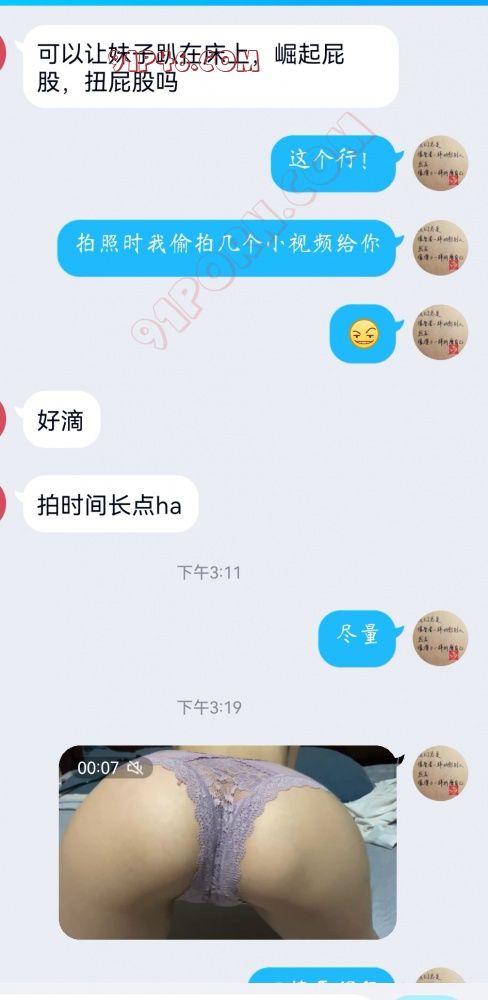The width and height of the screenshot is (488, 1000).
Task: Open the avatar beside the 这个行! message
Action: tap(440, 163)
